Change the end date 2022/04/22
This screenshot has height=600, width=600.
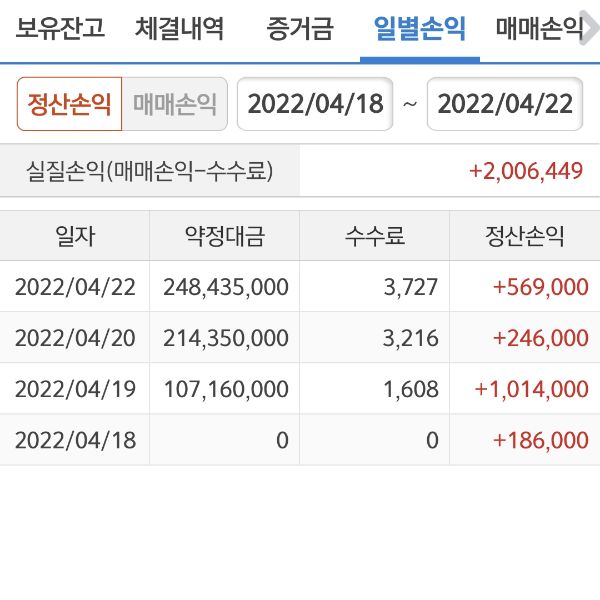tap(505, 104)
